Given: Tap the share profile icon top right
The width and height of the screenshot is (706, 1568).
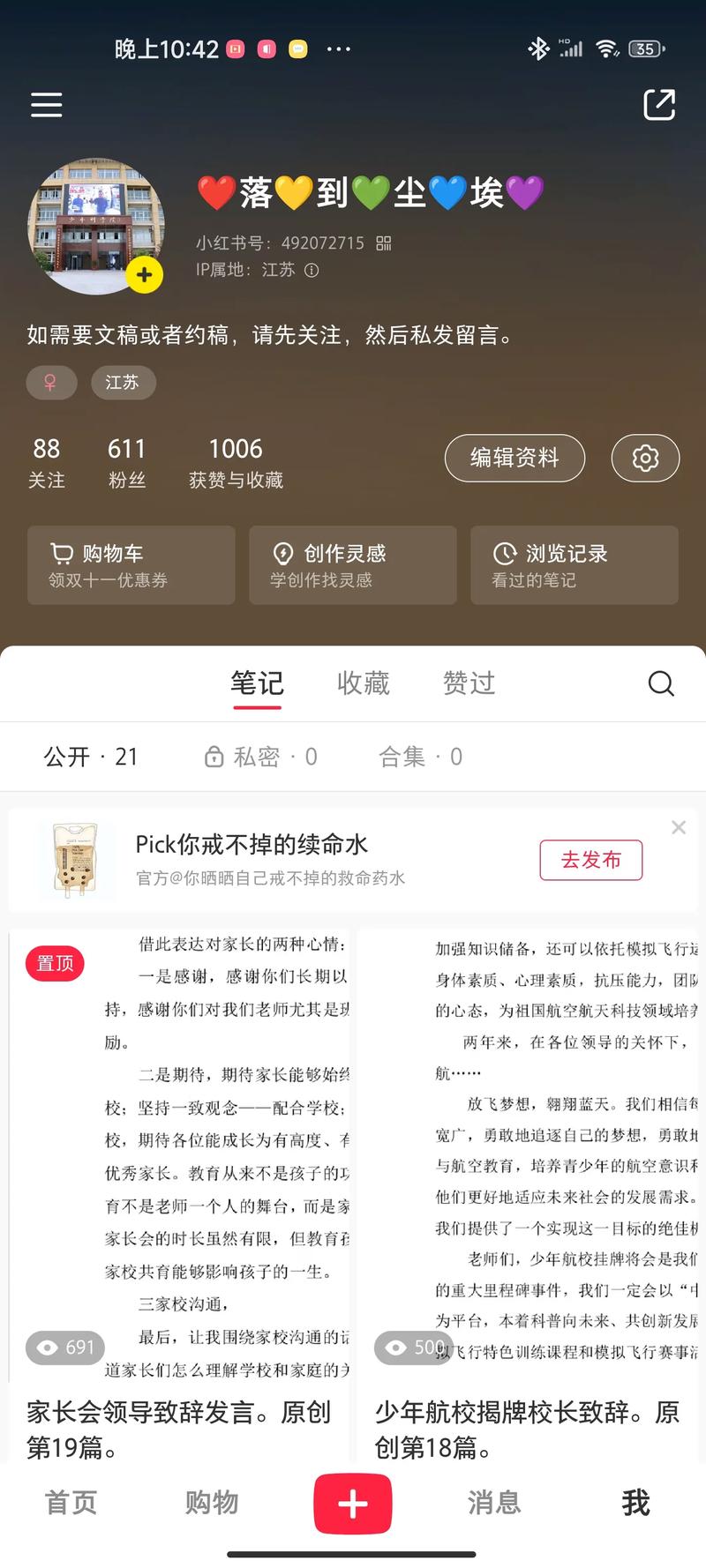Looking at the screenshot, I should (658, 104).
